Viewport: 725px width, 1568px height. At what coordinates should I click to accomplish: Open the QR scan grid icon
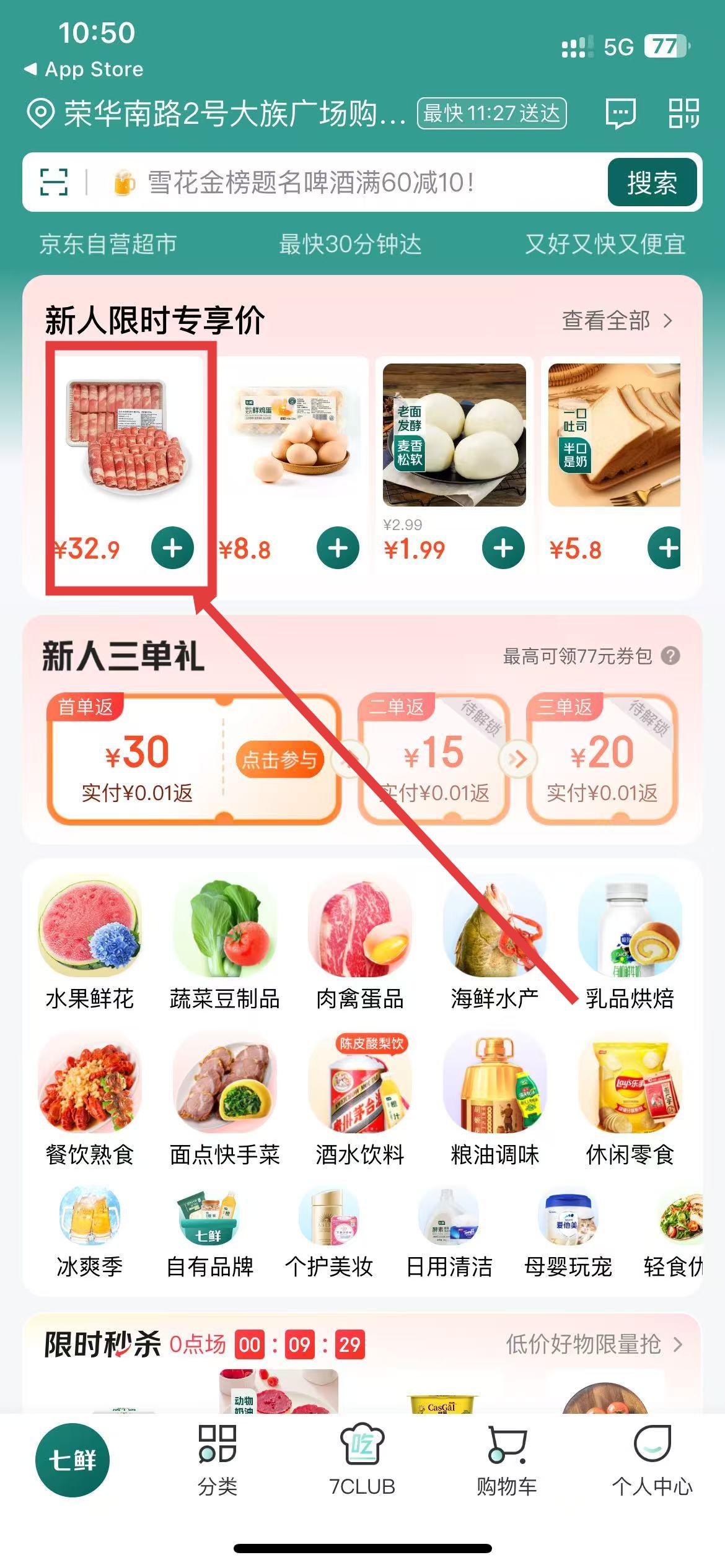683,113
